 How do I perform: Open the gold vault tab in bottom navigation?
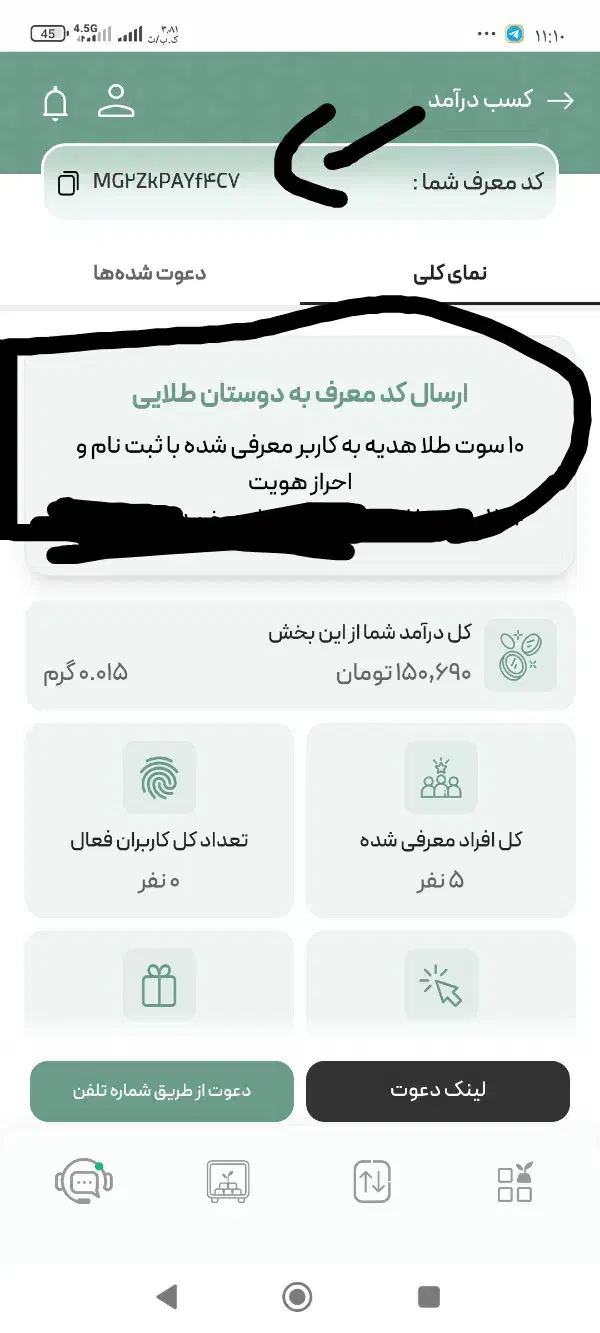tap(227, 1183)
